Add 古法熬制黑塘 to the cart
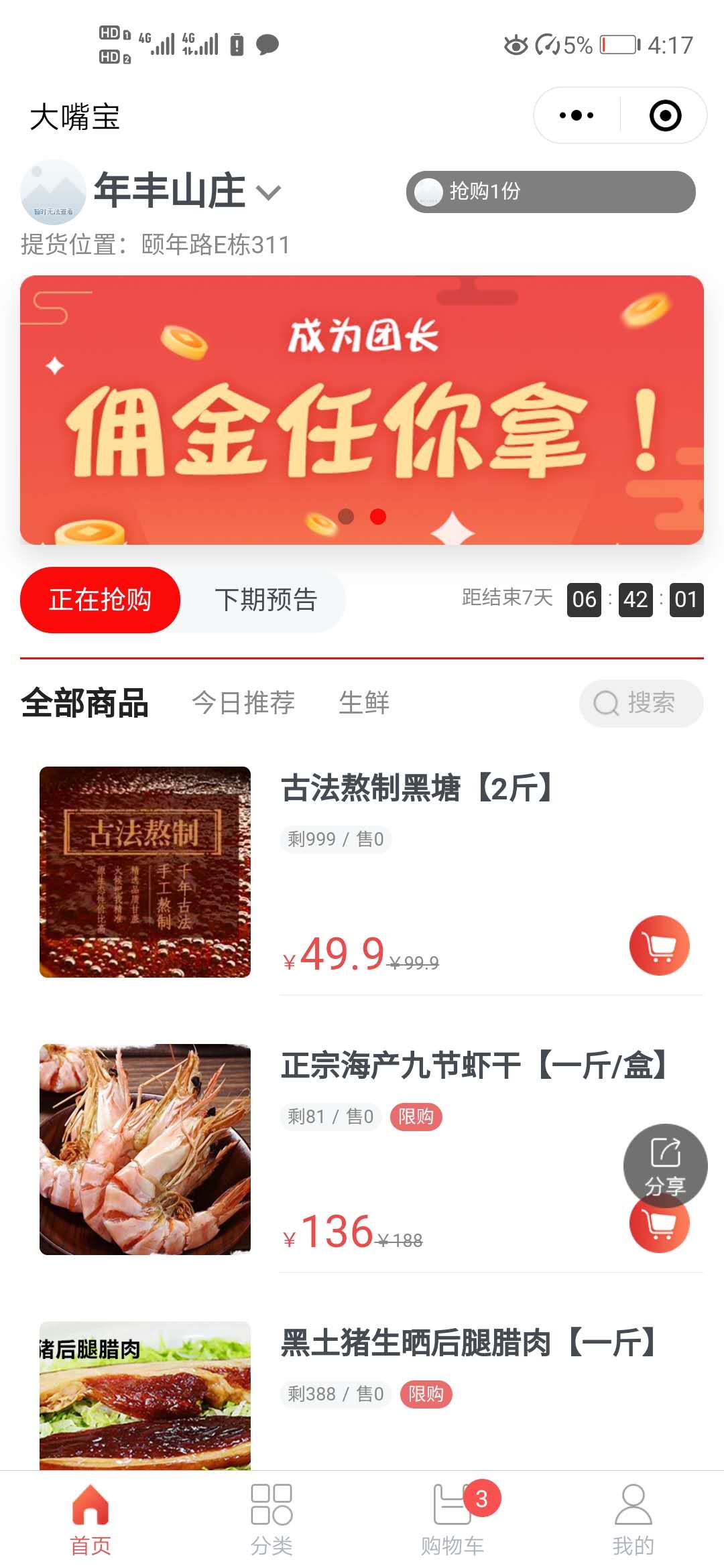This screenshot has height=1568, width=724. pos(659,945)
